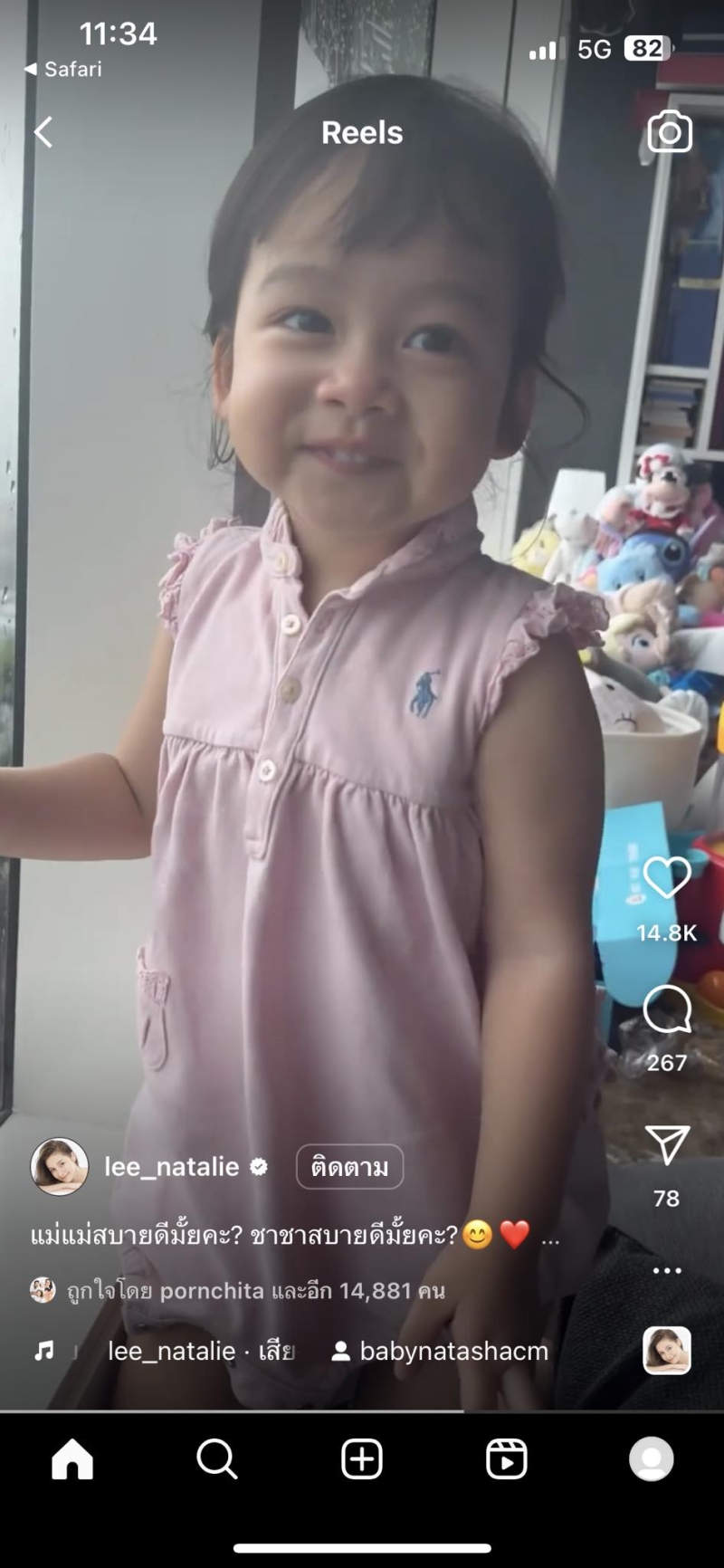Create a new post with plus tab
This screenshot has height=1568, width=724.
point(362,1459)
